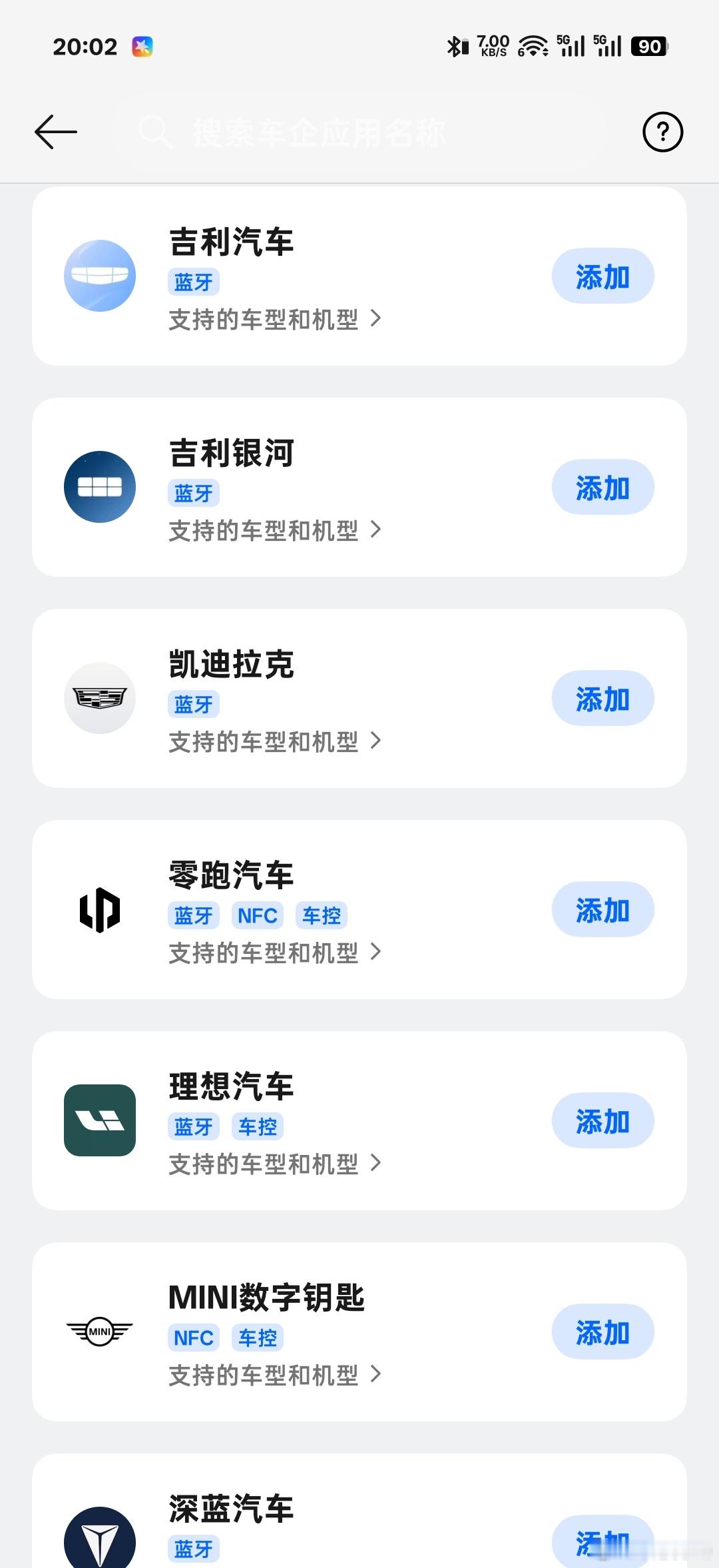Tap the 搜索车企应用名称 search field
The image size is (719, 1568).
(x=359, y=132)
